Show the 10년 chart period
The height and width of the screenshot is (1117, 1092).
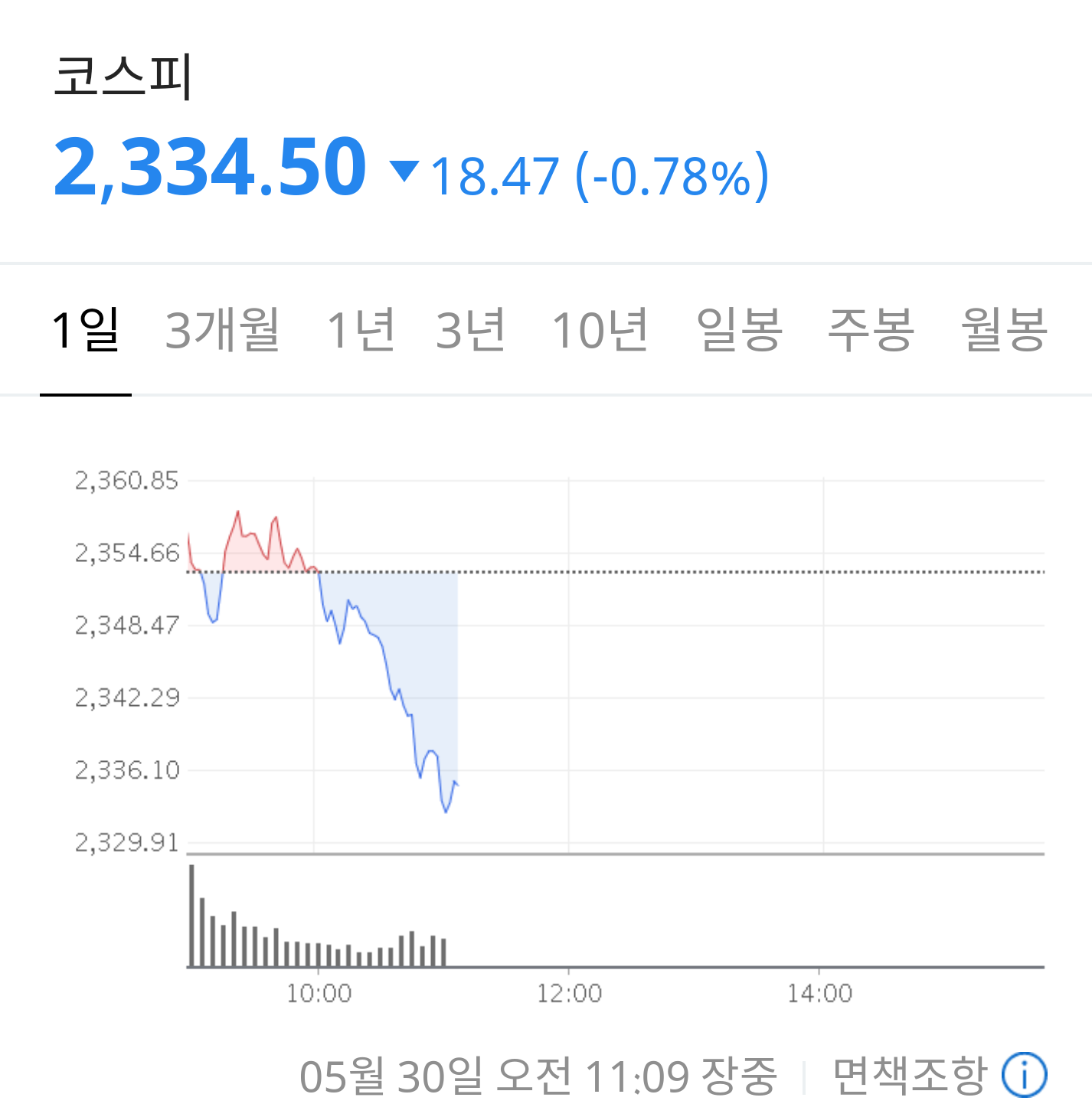tap(600, 330)
